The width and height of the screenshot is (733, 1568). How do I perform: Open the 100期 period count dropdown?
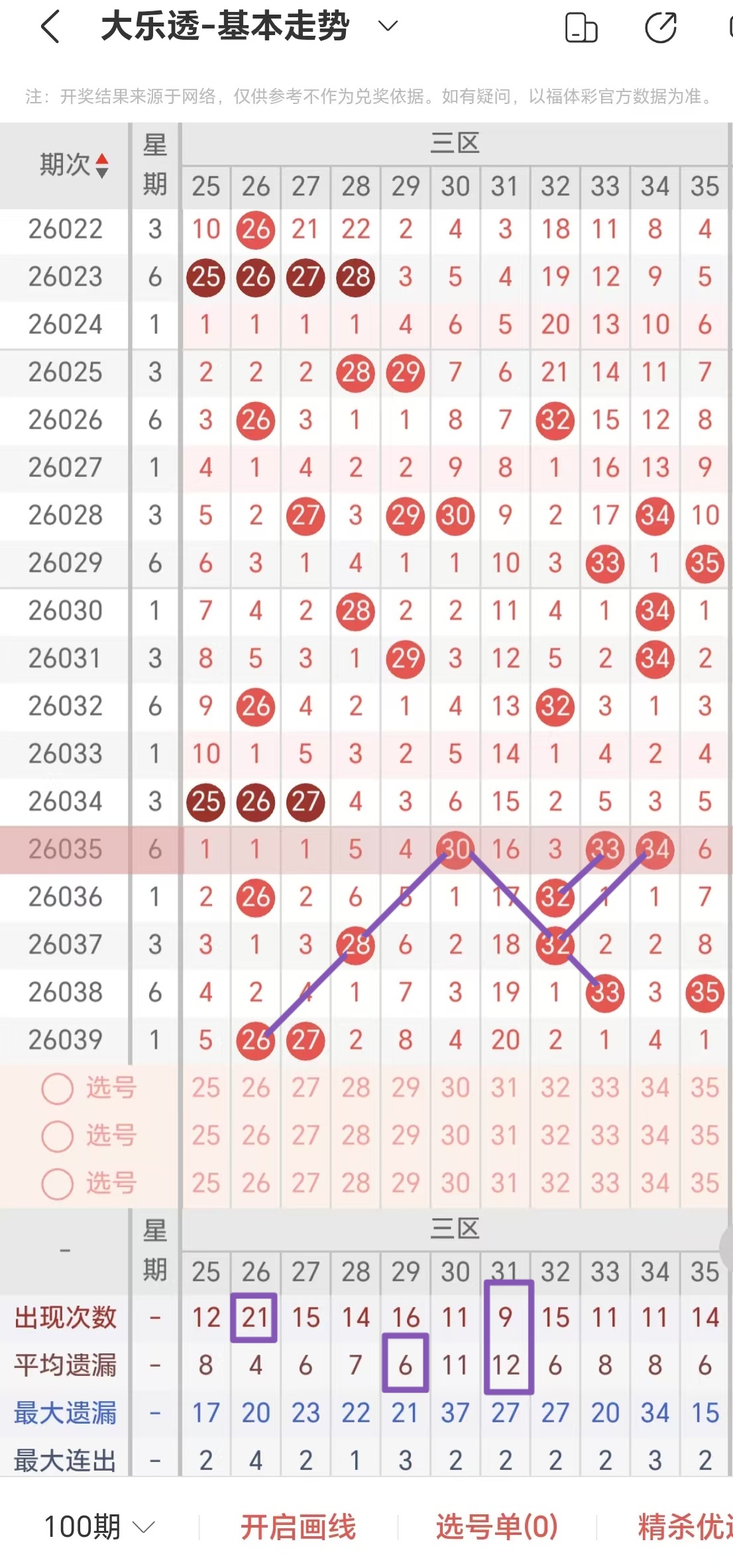coord(99,1527)
